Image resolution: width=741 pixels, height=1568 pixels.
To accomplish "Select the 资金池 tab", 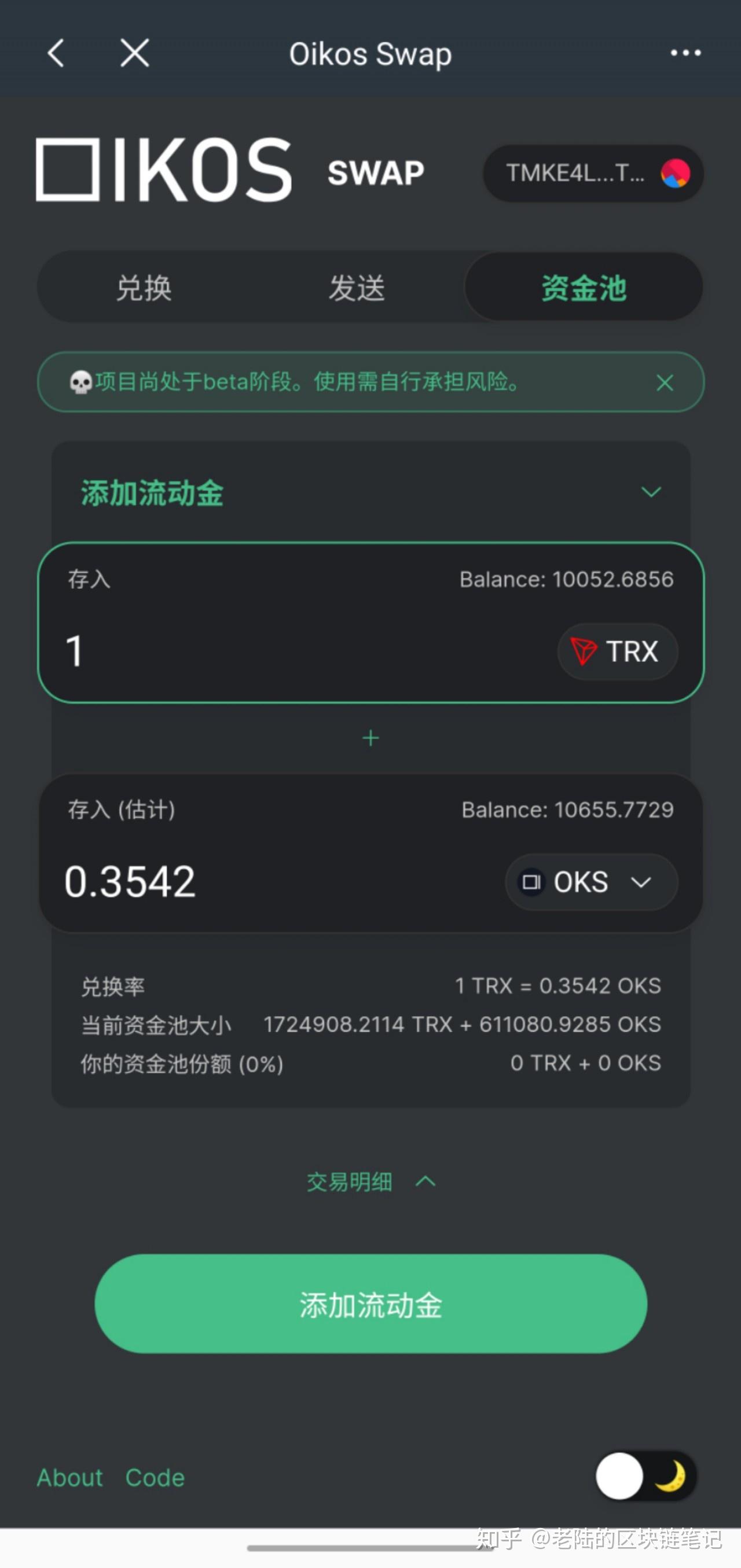I will pyautogui.click(x=584, y=288).
